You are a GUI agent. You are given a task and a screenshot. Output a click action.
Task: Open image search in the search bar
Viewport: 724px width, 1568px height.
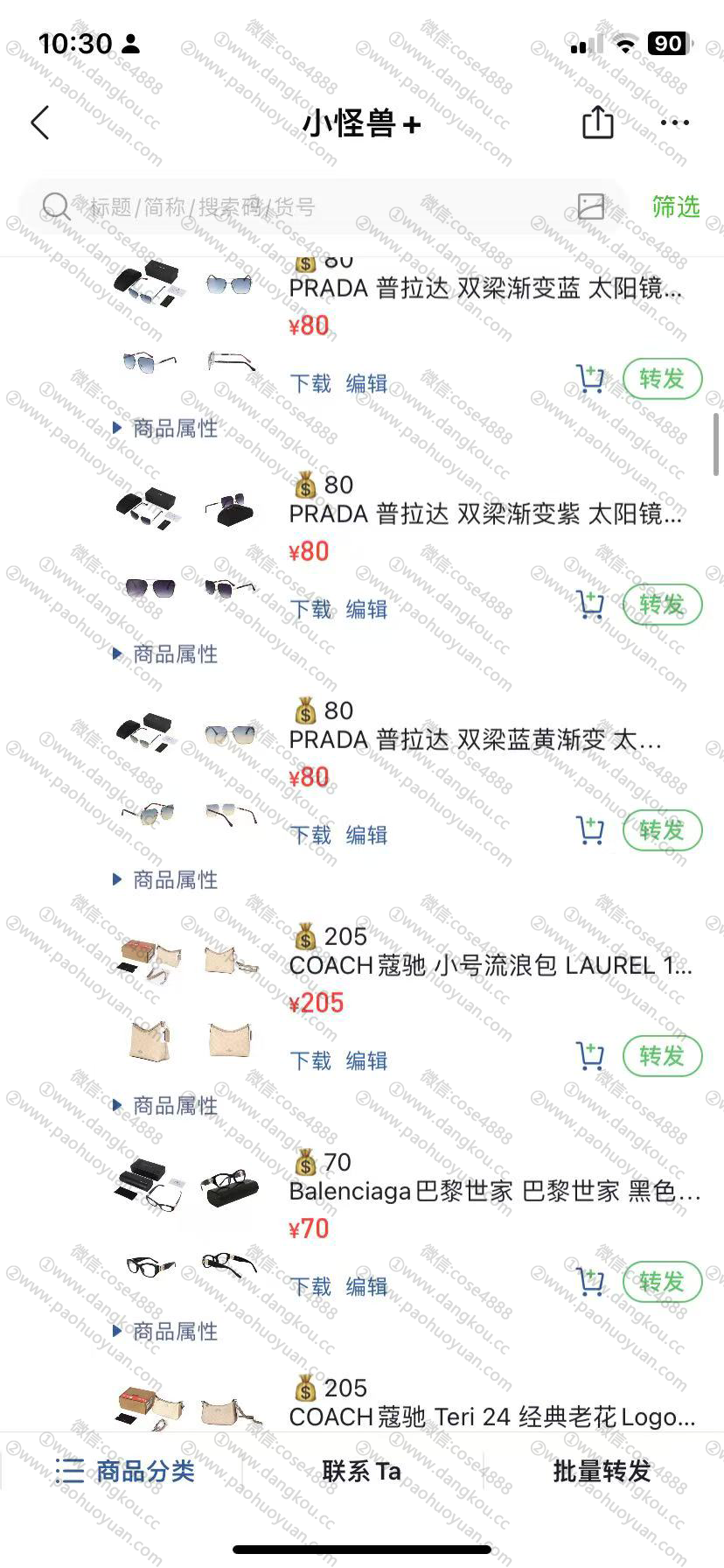pos(591,206)
